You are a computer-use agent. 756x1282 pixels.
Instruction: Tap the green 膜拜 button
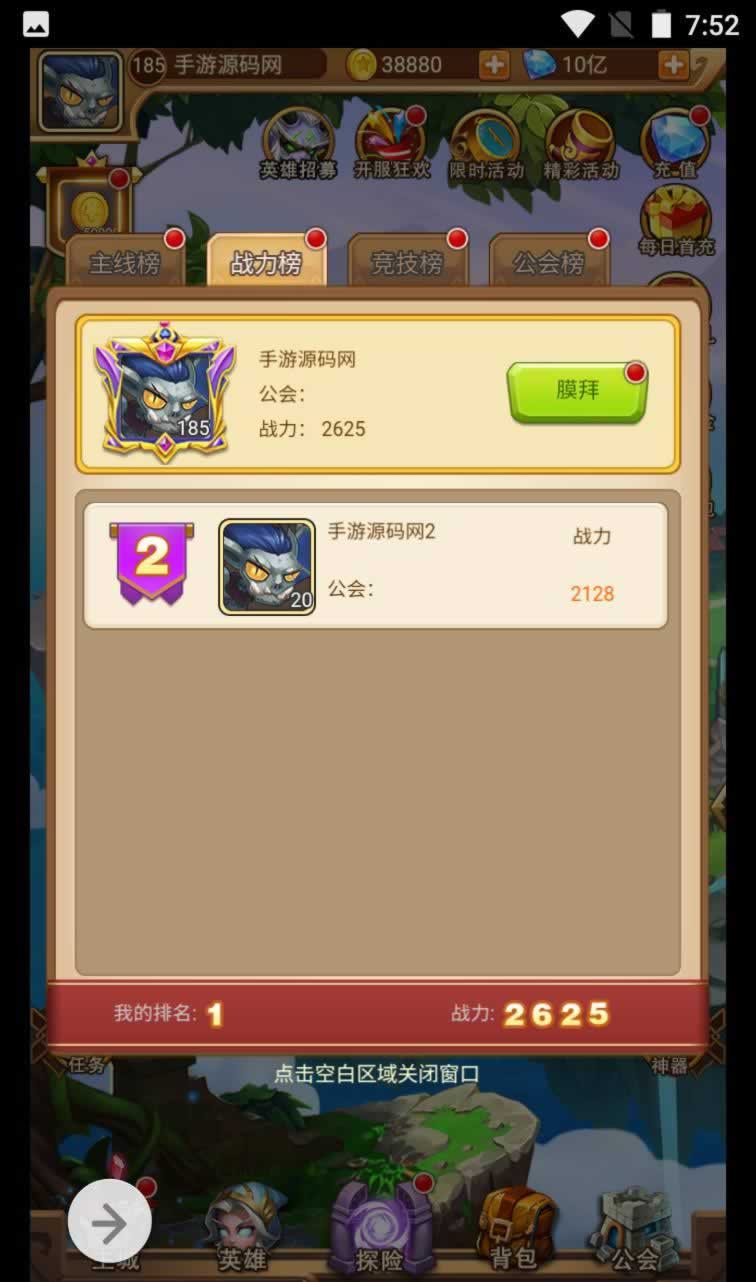(577, 391)
